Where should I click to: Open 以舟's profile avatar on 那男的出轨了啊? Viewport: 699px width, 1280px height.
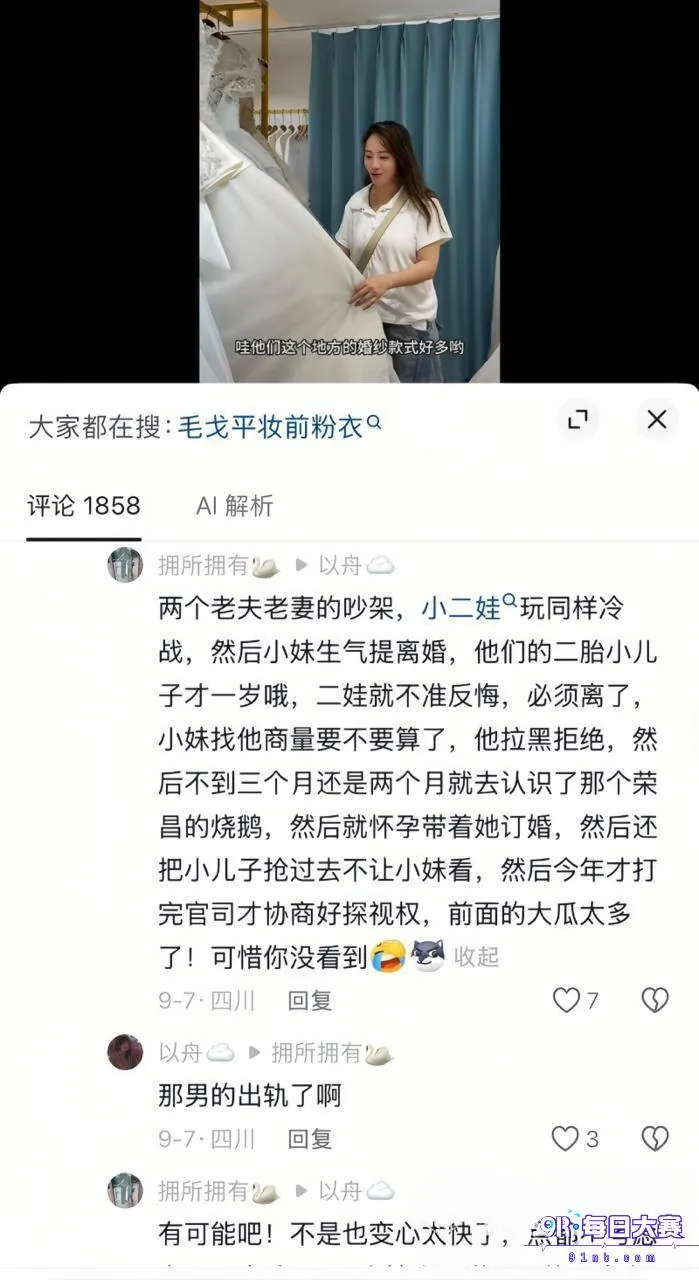click(x=125, y=1052)
